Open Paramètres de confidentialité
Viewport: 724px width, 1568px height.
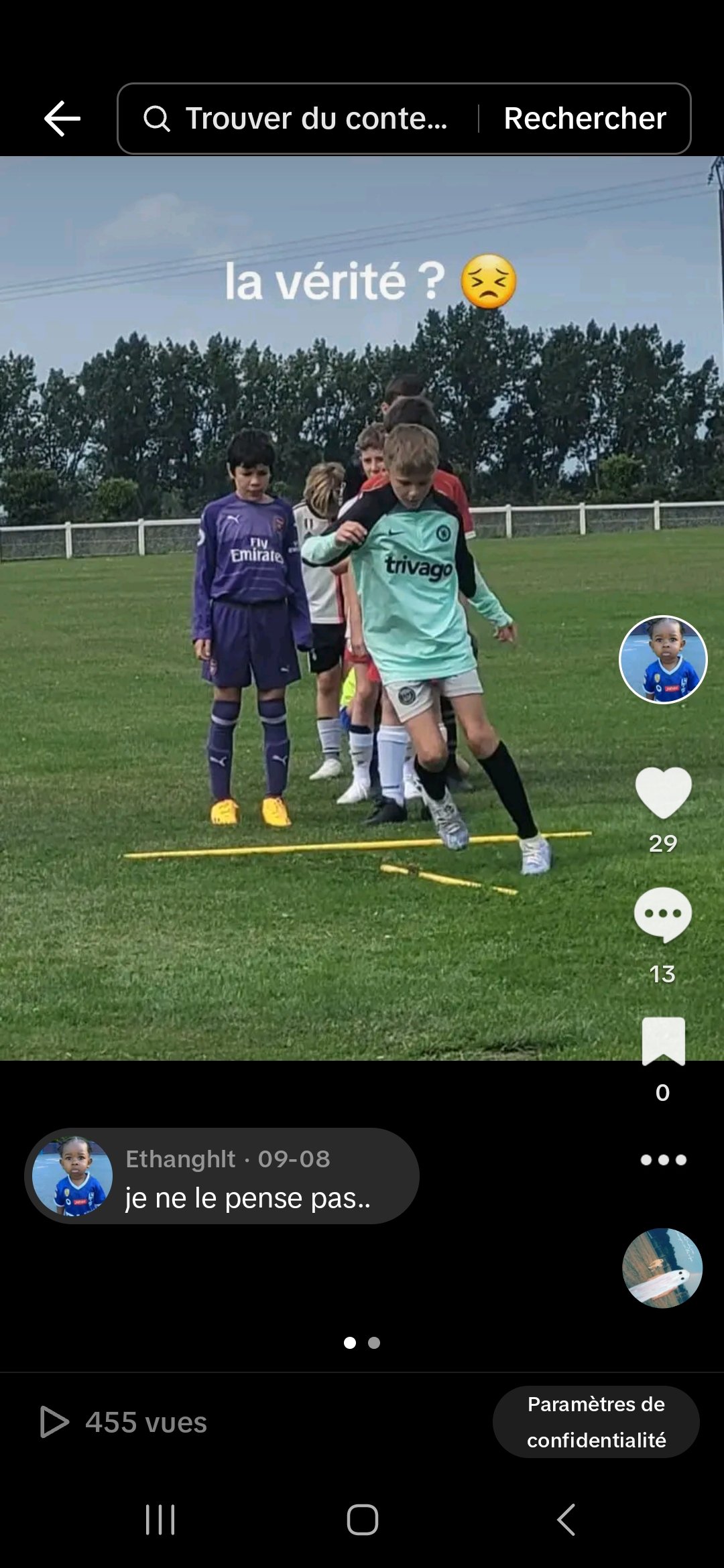tap(596, 1421)
